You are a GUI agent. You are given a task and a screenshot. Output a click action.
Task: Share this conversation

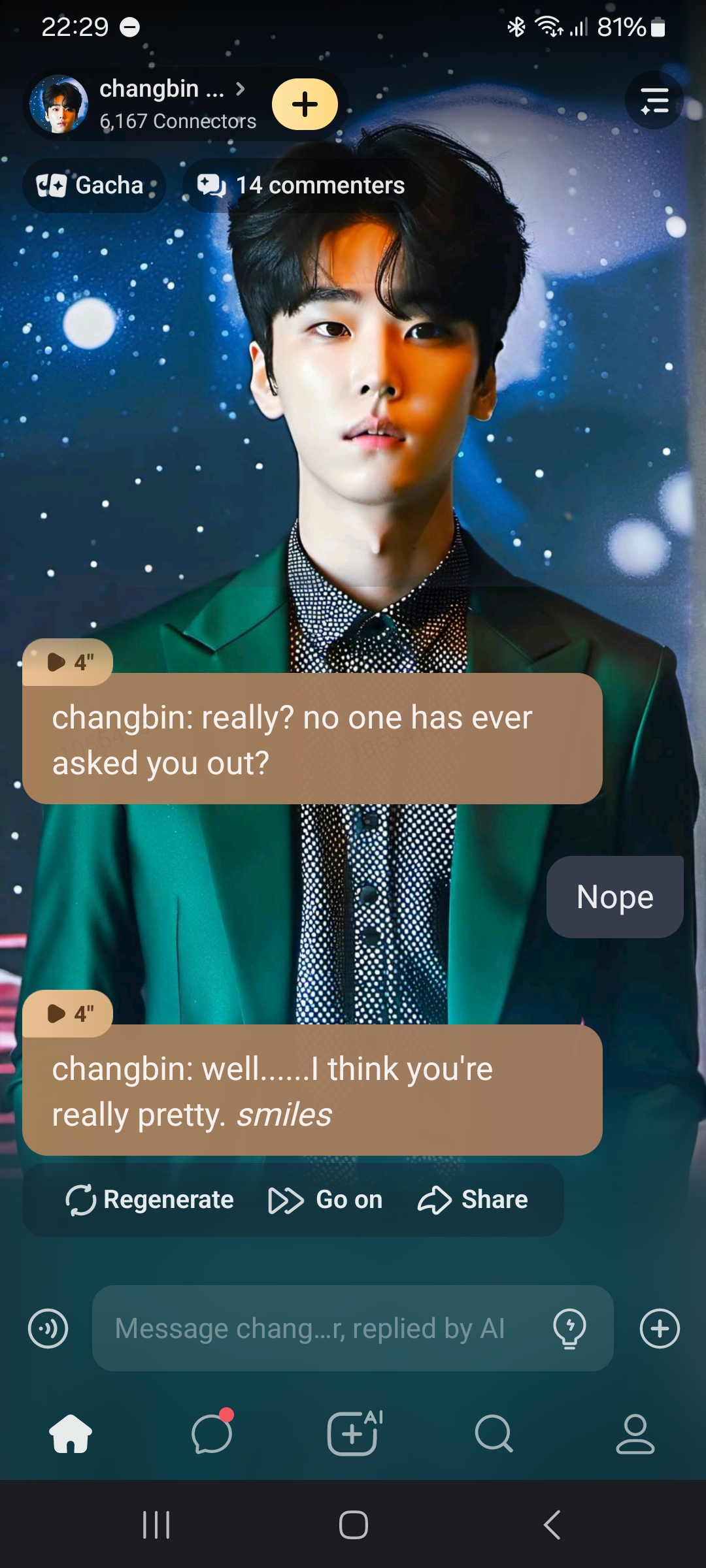coord(473,1200)
